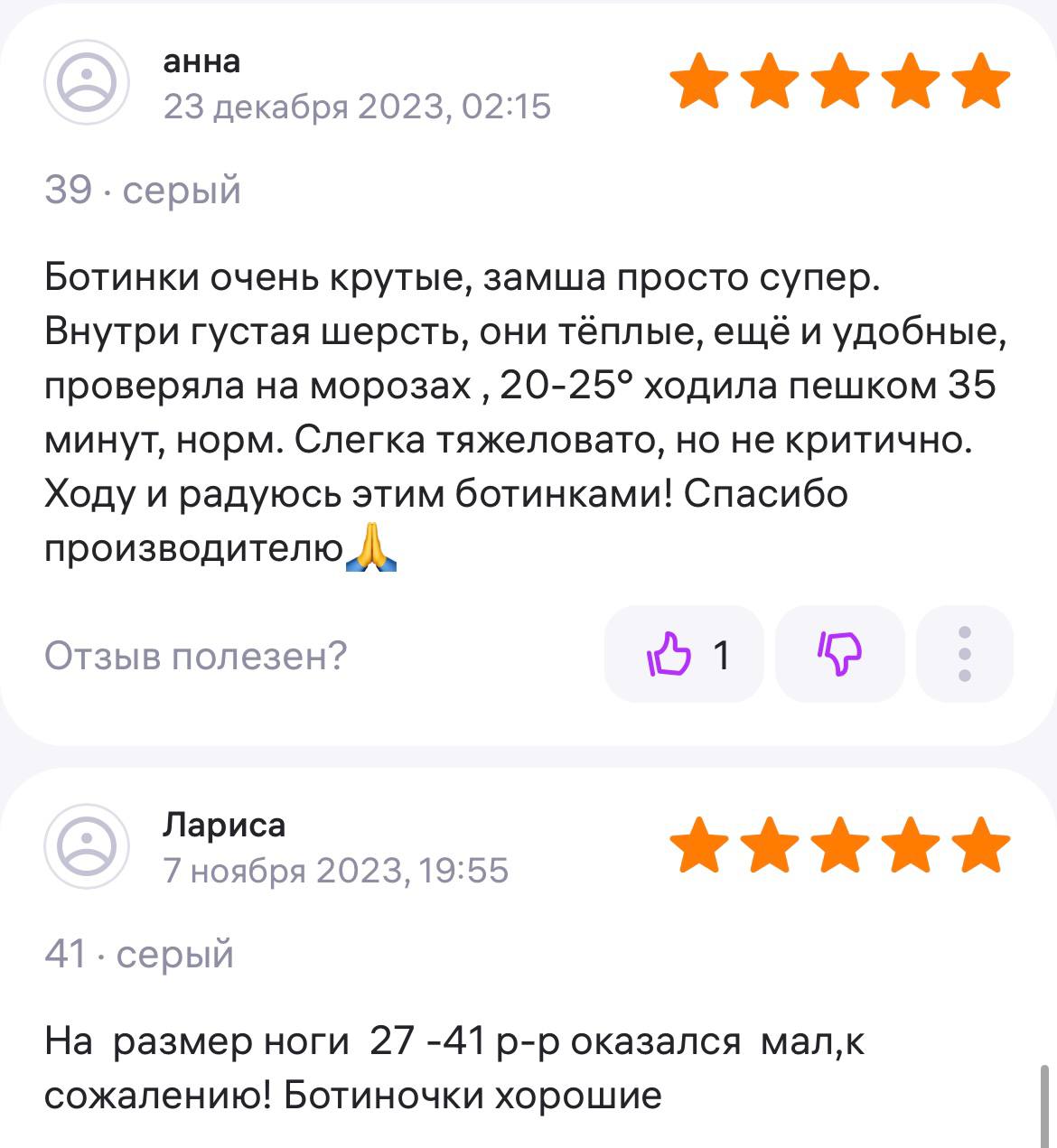Mark анна's review as helpful
This screenshot has width=1057, height=1148.
click(x=683, y=654)
